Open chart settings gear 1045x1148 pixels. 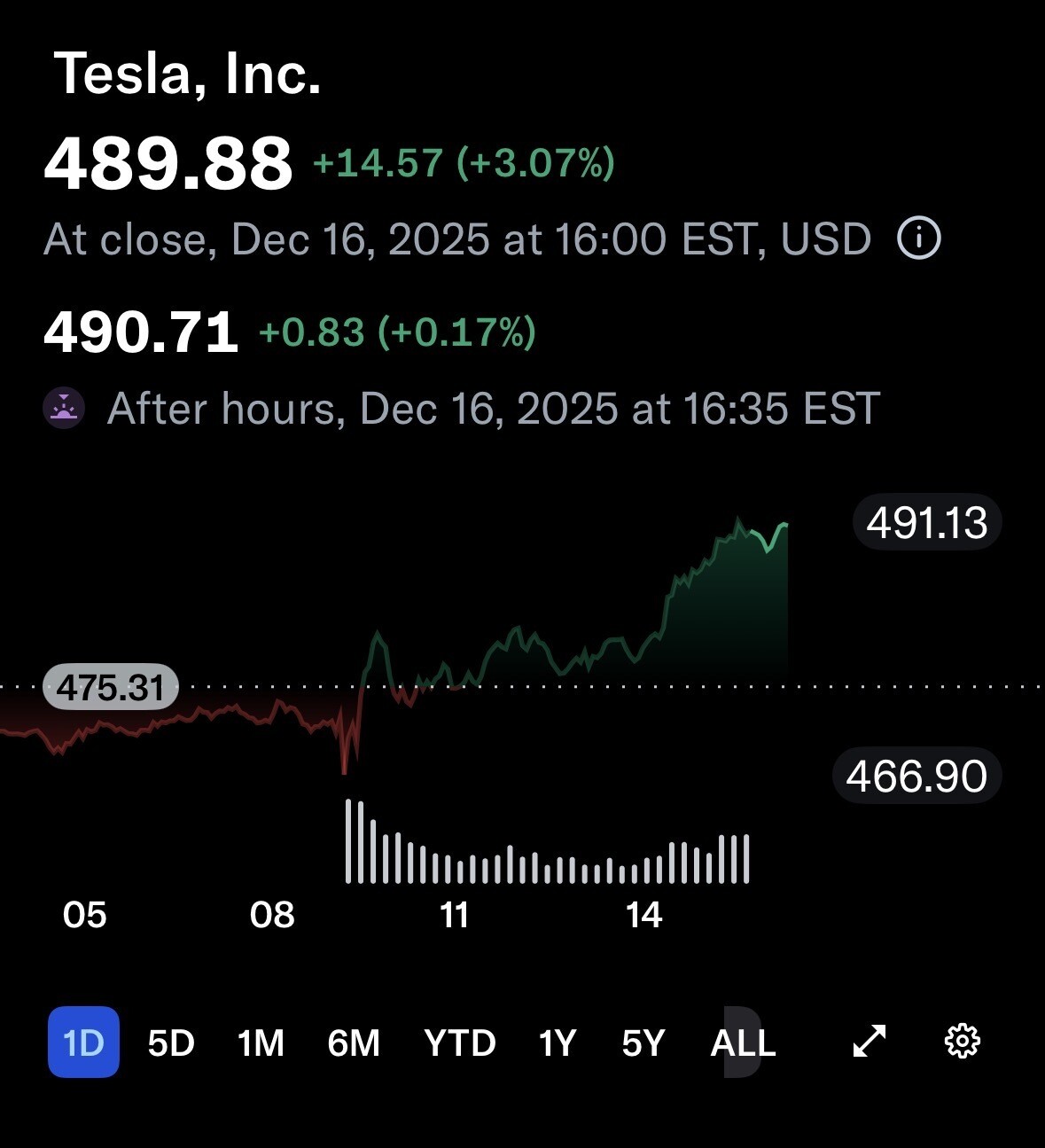pyautogui.click(x=963, y=1041)
